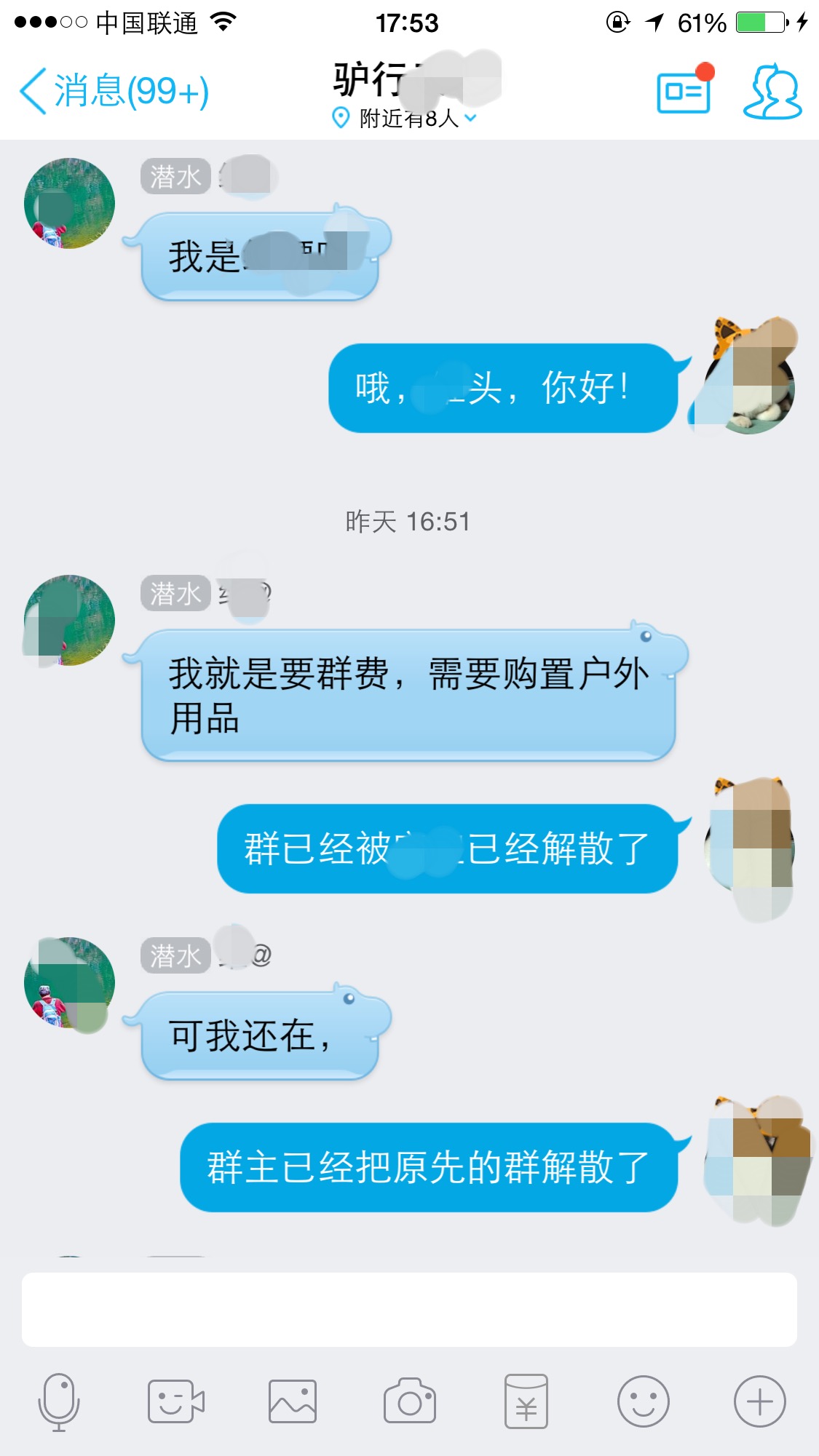Open the short video recording icon
Screen dimensions: 819x1456
[175, 1401]
